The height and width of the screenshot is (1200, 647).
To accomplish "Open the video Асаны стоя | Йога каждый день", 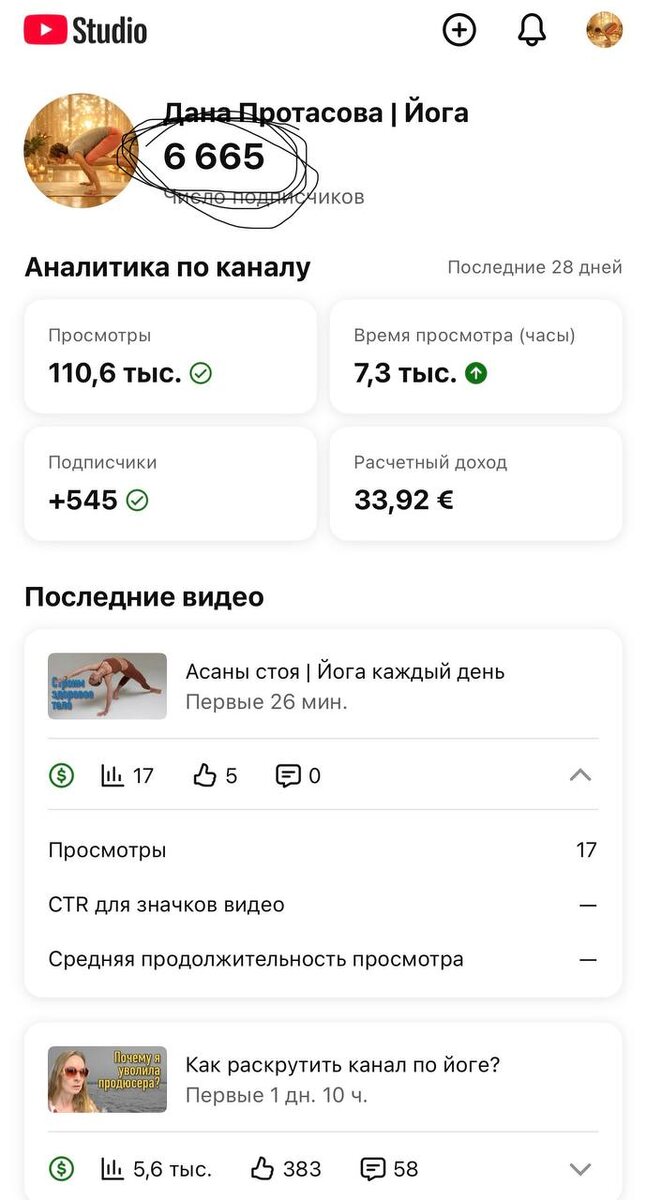I will click(x=345, y=672).
